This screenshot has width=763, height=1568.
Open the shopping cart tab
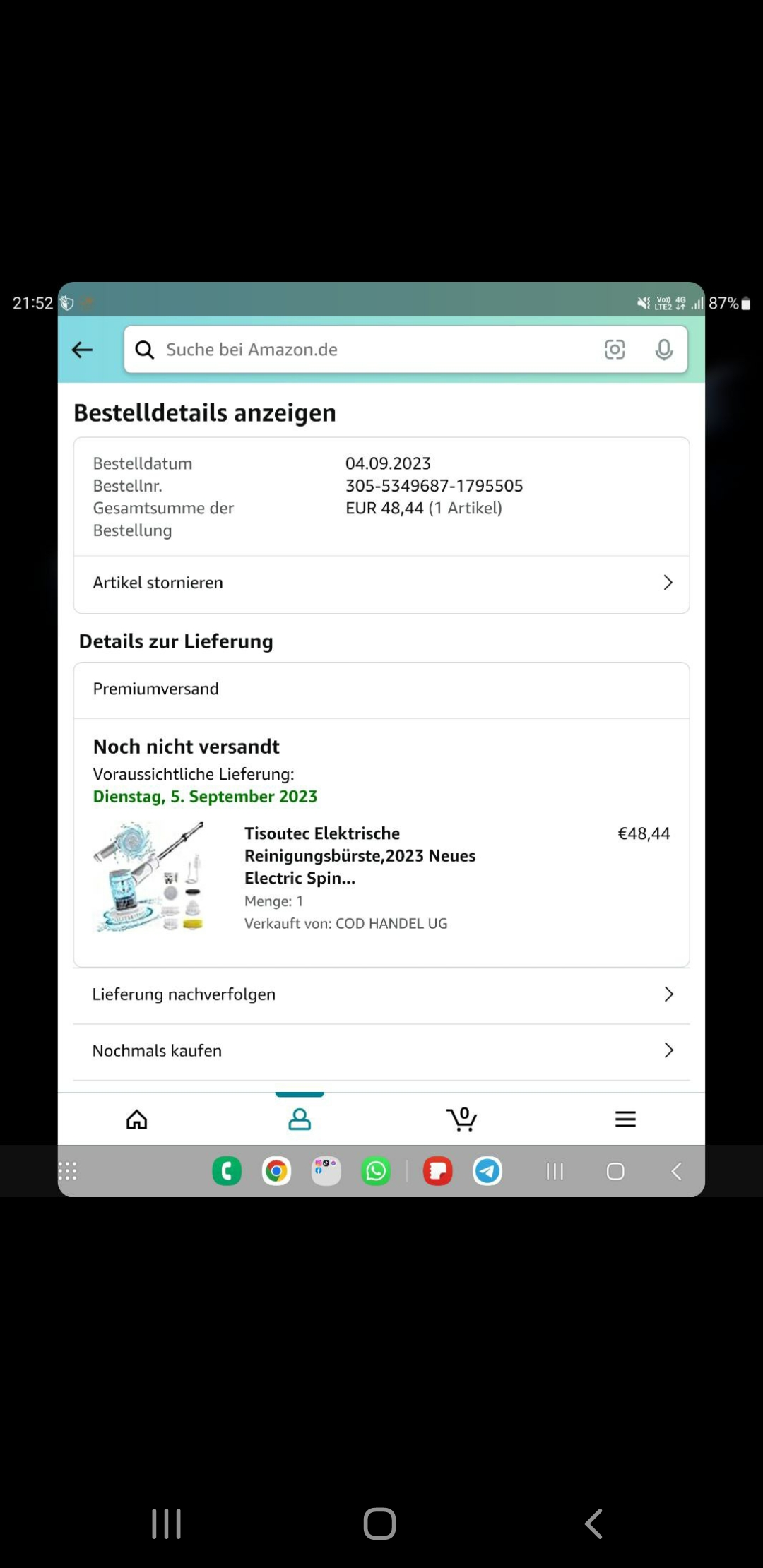[x=462, y=1119]
